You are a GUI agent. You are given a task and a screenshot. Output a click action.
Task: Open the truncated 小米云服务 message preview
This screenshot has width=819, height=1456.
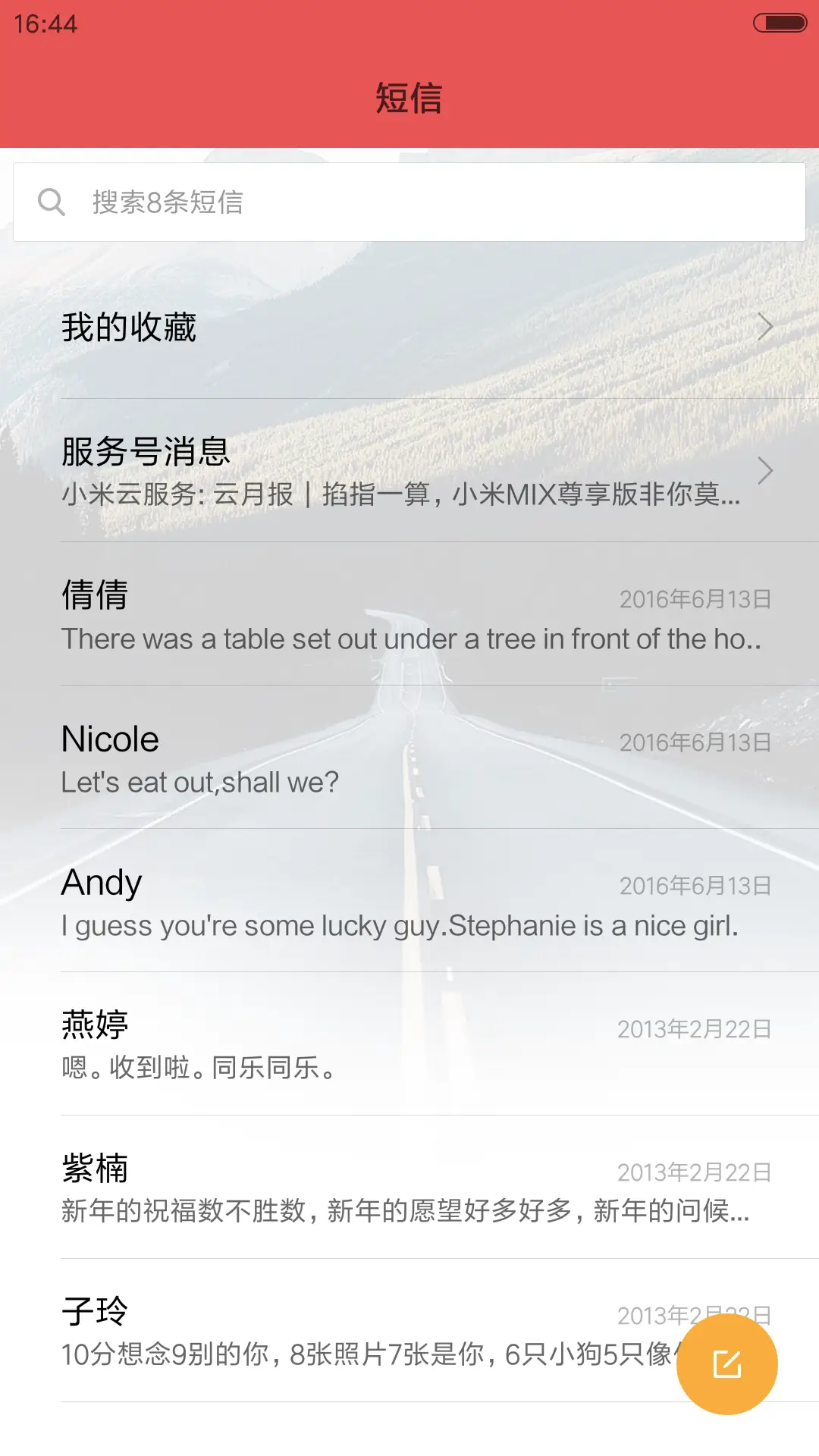[400, 497]
